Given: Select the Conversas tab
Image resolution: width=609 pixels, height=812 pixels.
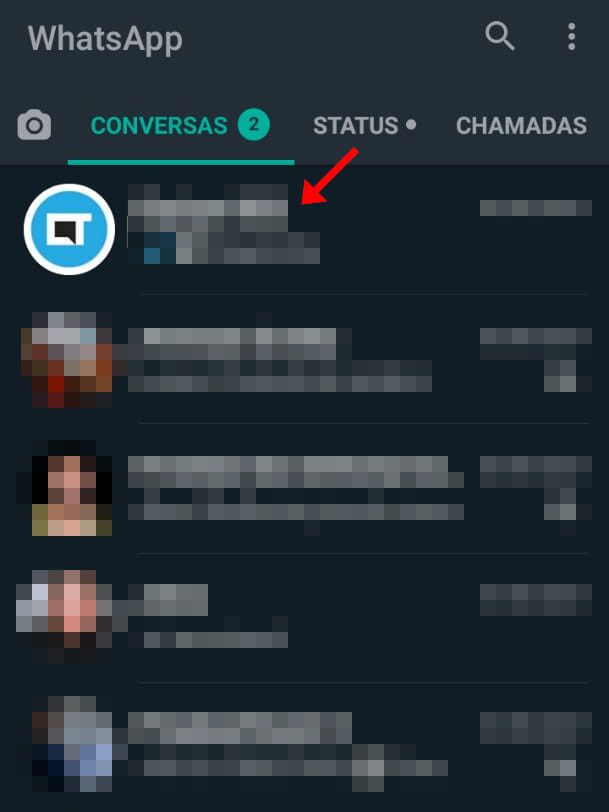Looking at the screenshot, I should [178, 126].
